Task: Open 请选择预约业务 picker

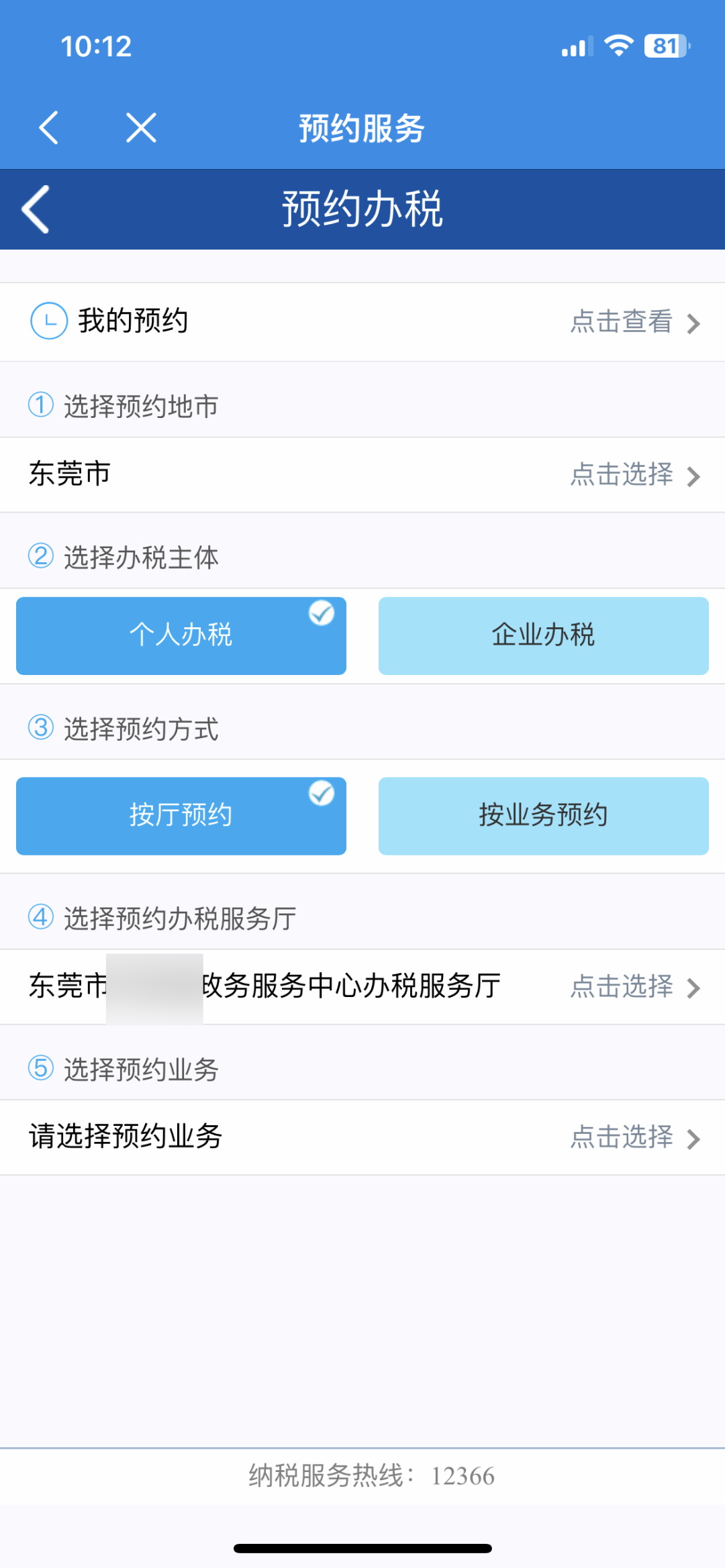Action: tap(362, 1137)
